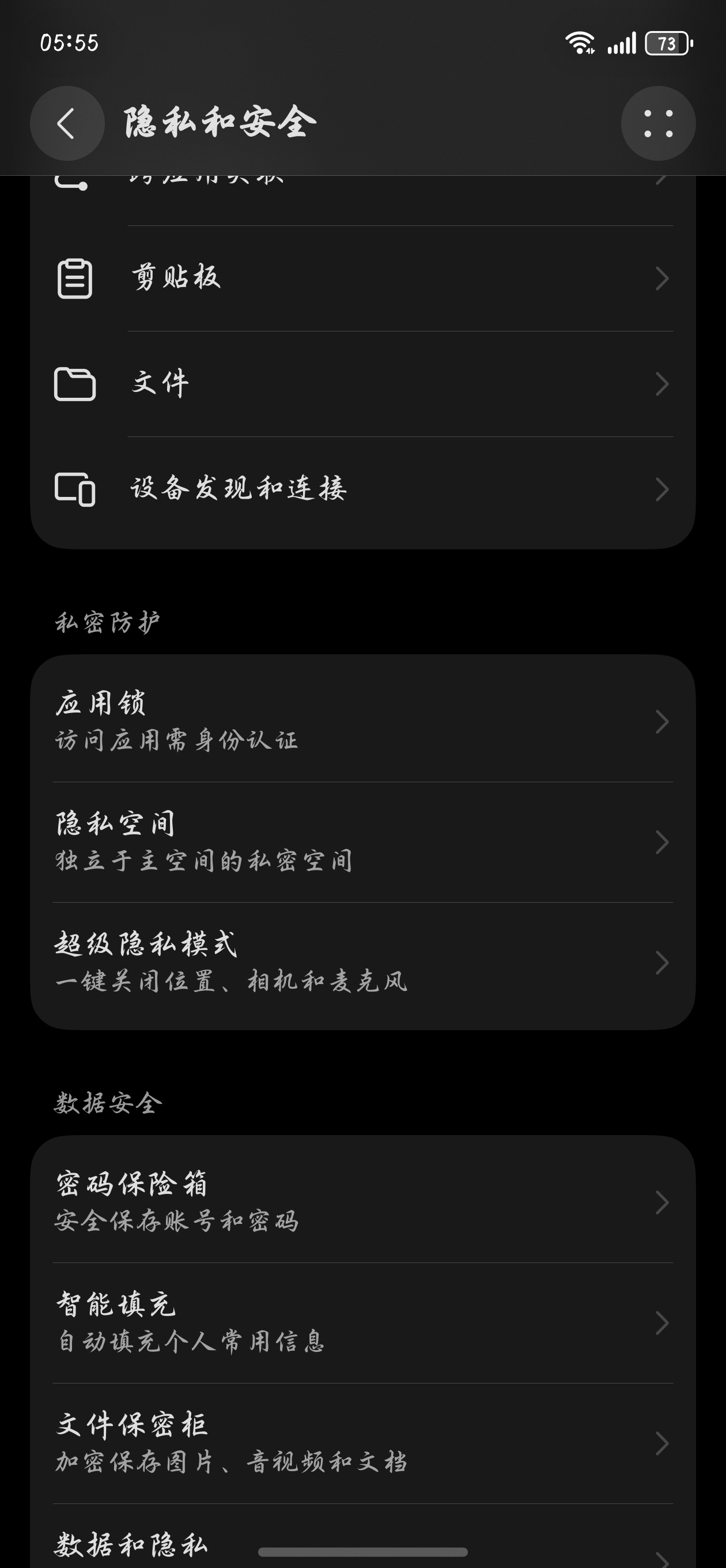Enter 隐私空间 setup
This screenshot has height=1568, width=726.
(x=362, y=842)
